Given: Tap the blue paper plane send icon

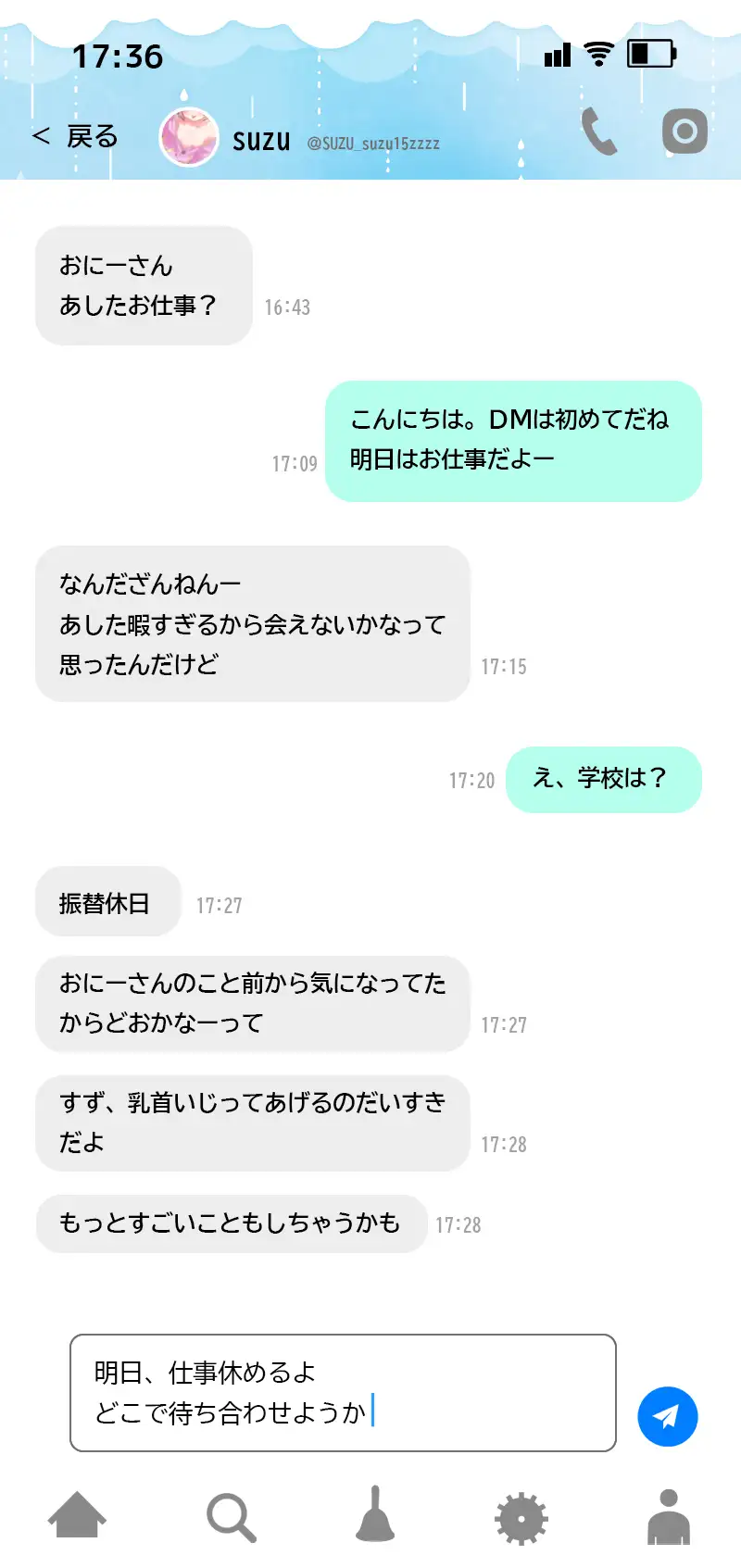Looking at the screenshot, I should (666, 1416).
